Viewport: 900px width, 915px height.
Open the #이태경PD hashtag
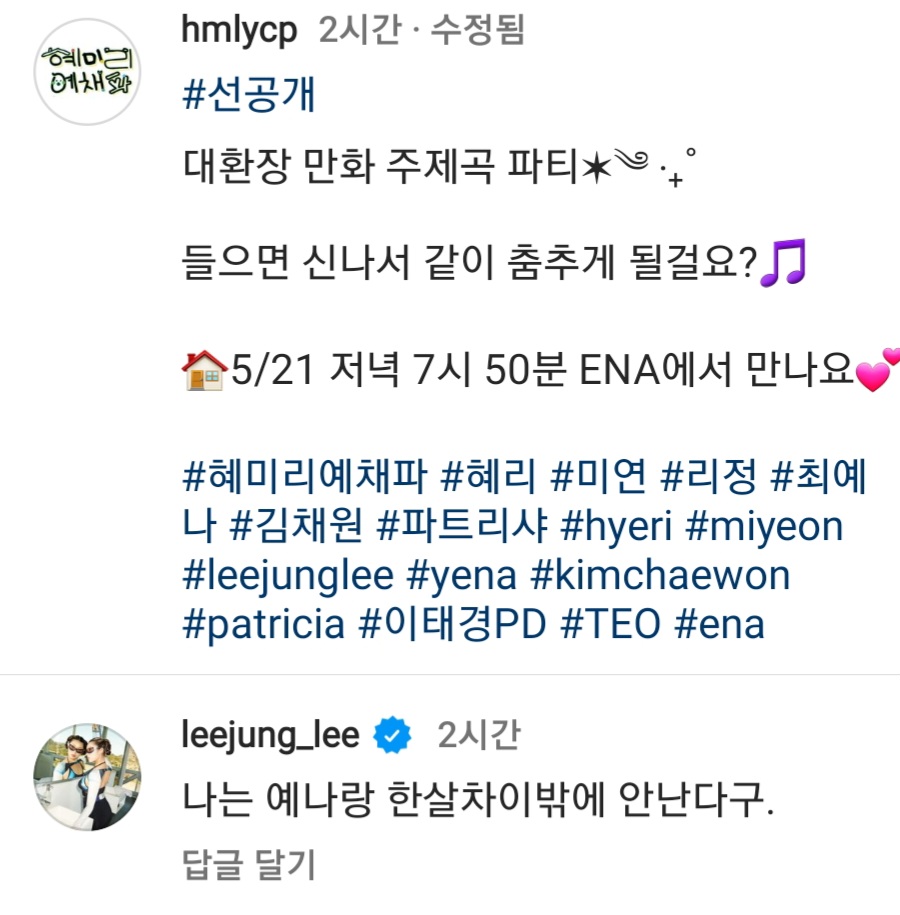[451, 624]
